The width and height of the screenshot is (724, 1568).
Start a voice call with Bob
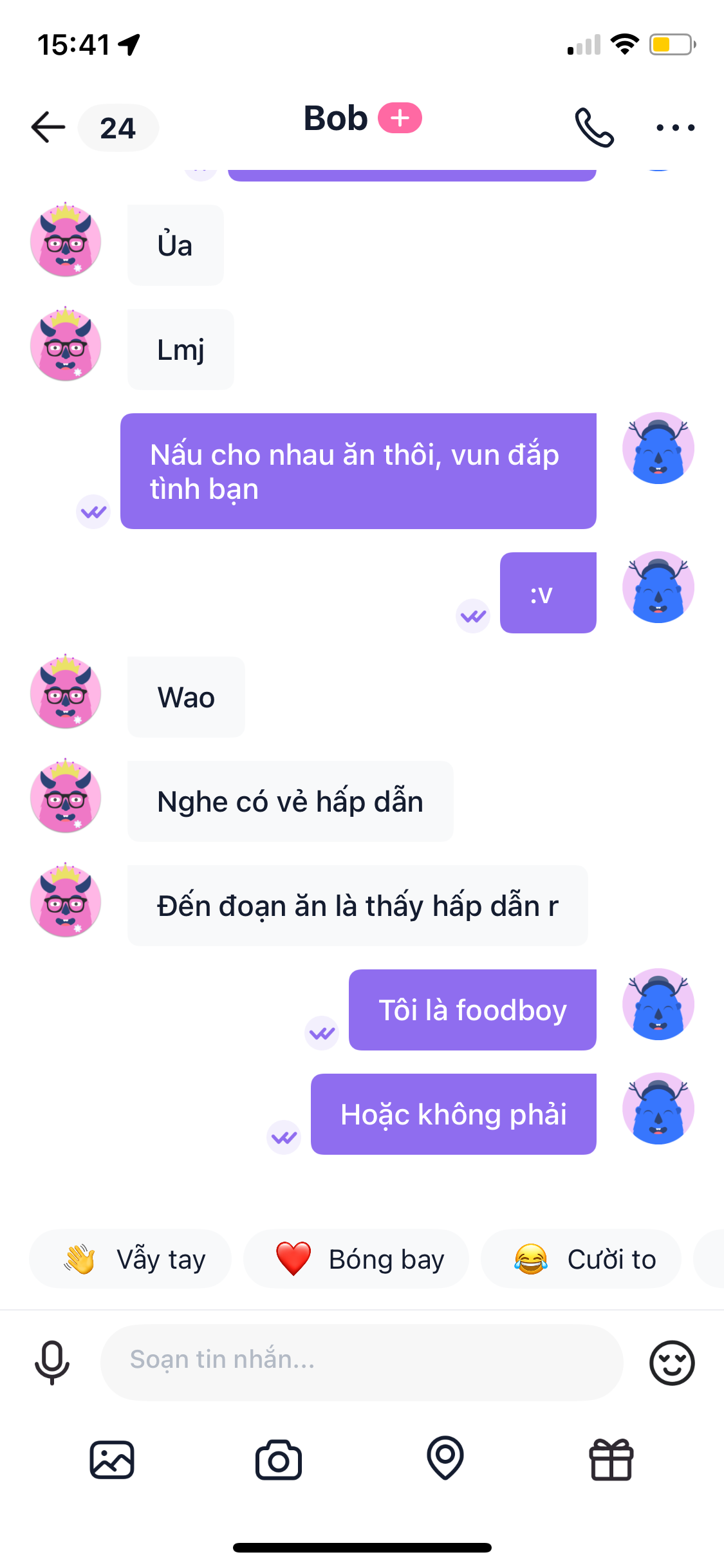(594, 127)
